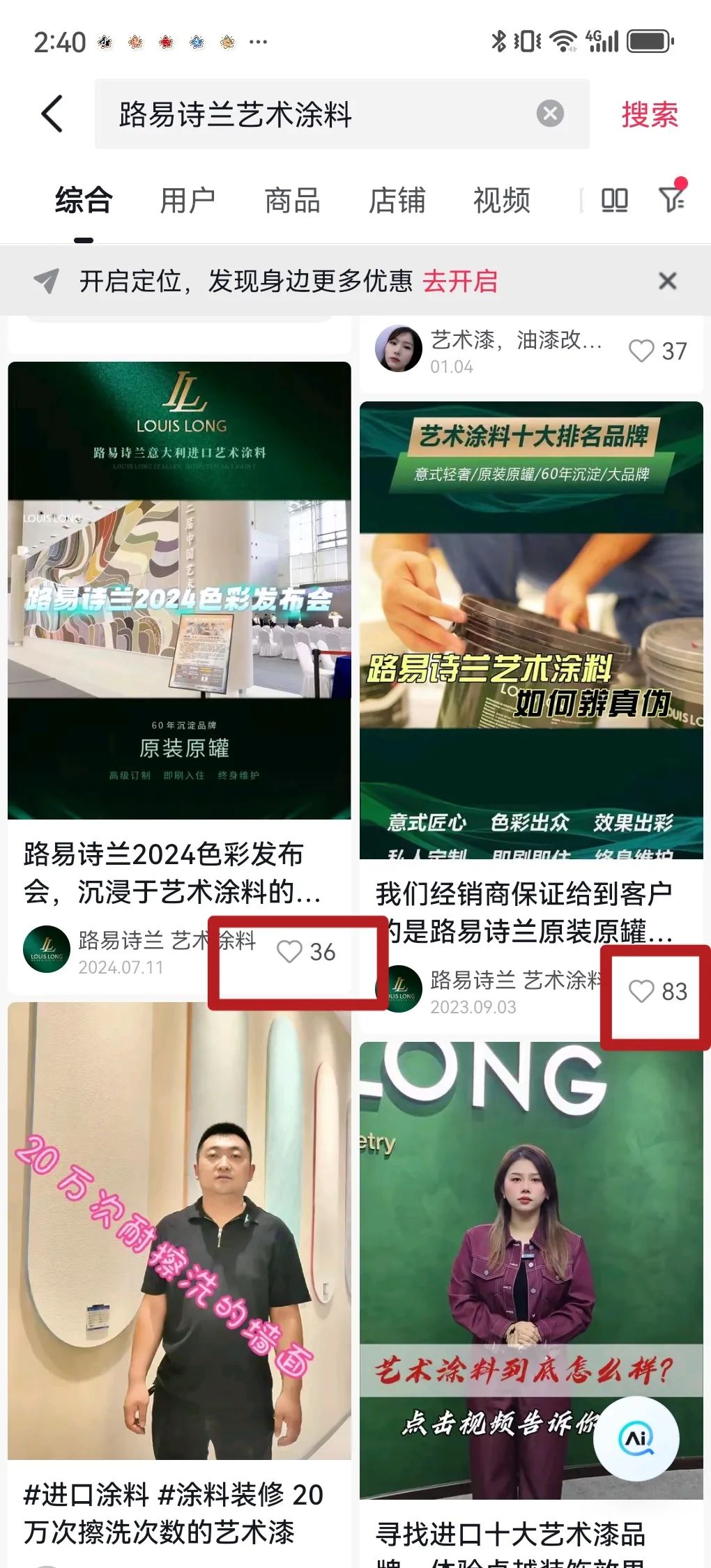Screen dimensions: 711x1568
Task: Select the 综合 tab
Action: [84, 201]
